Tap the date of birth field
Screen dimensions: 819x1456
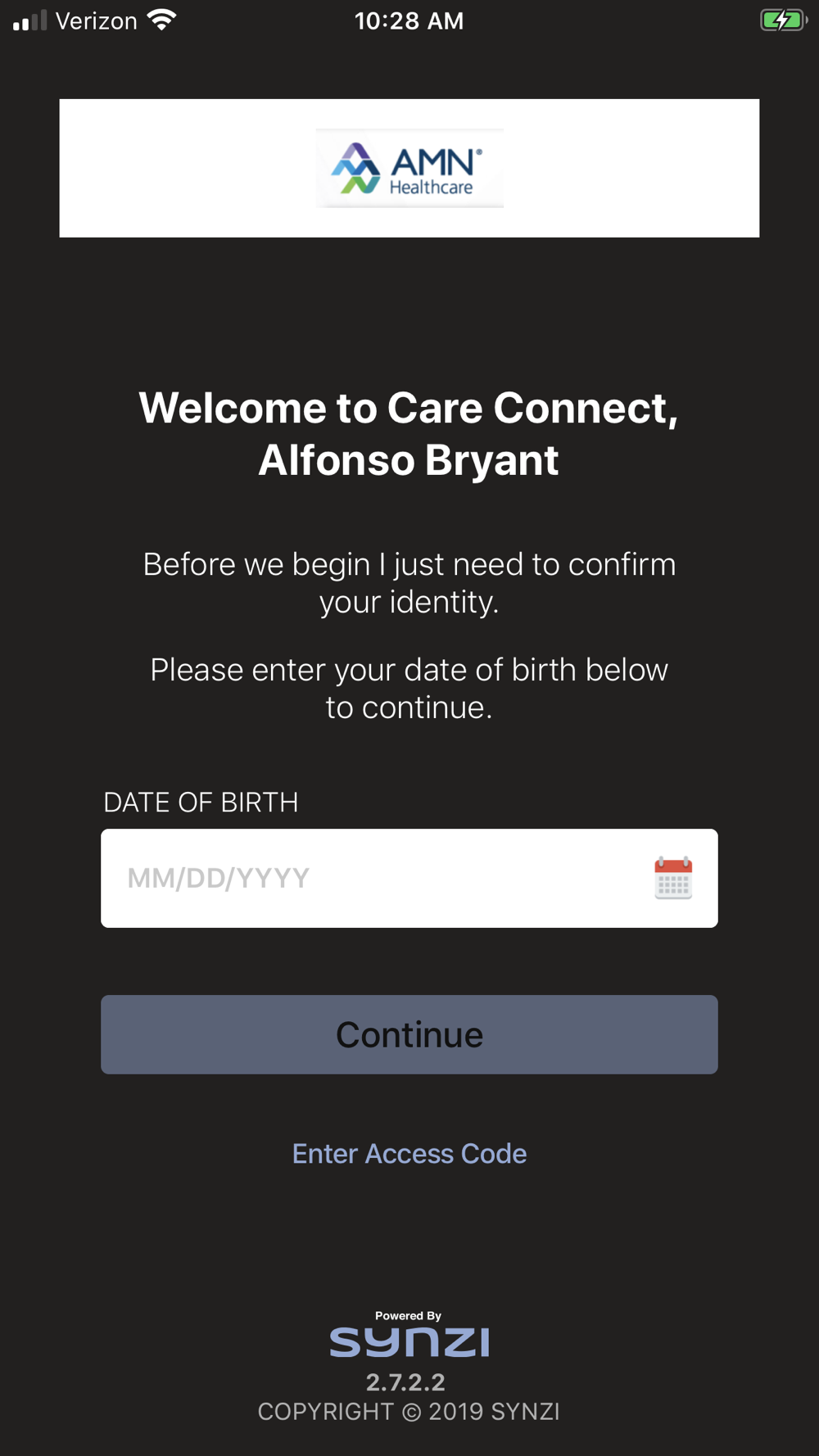coord(409,878)
